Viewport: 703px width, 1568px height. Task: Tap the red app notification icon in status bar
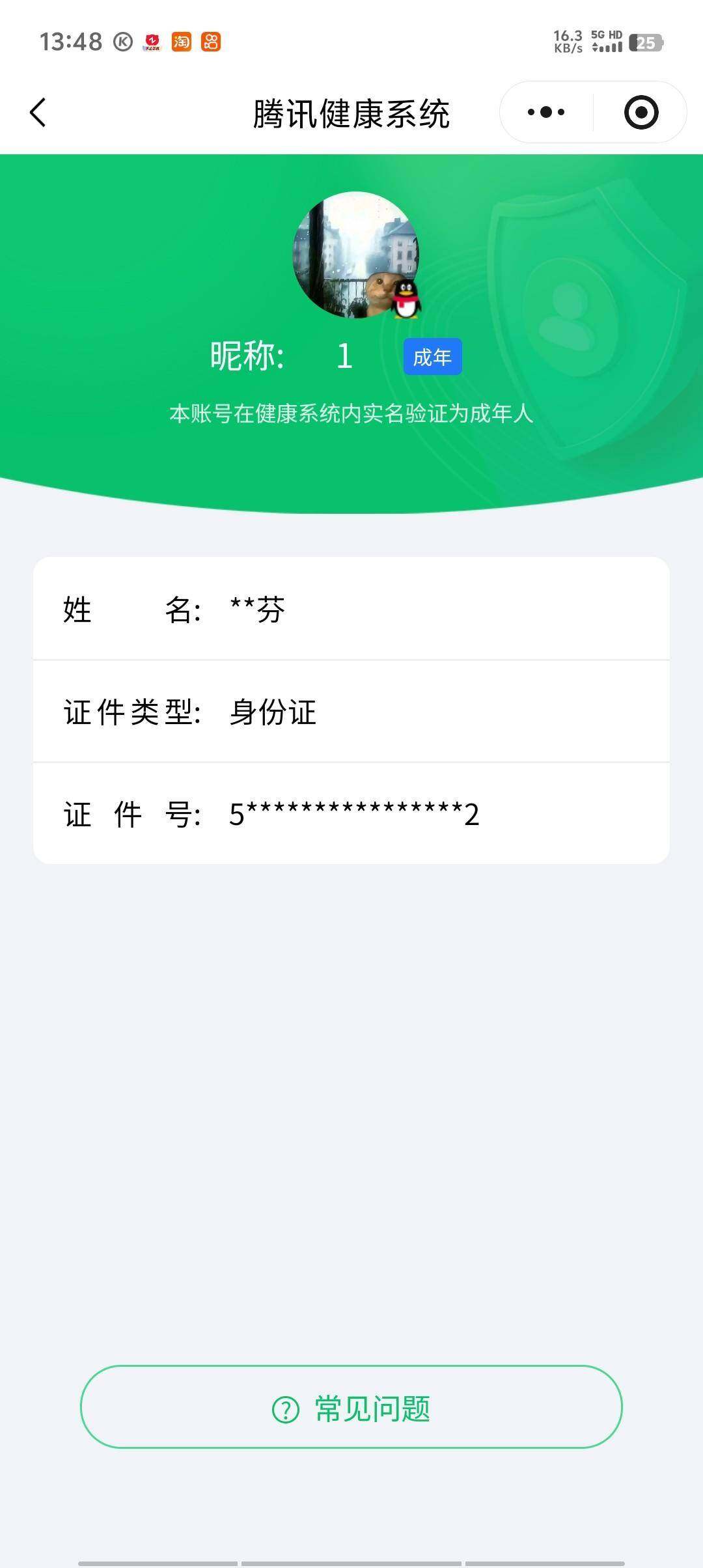150,42
